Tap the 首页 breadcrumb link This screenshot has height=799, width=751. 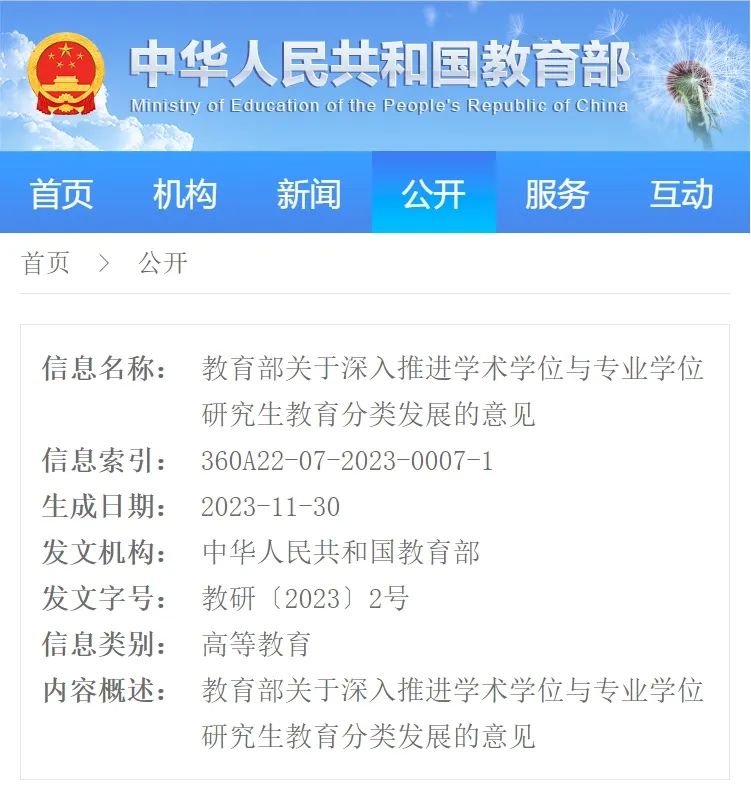46,263
